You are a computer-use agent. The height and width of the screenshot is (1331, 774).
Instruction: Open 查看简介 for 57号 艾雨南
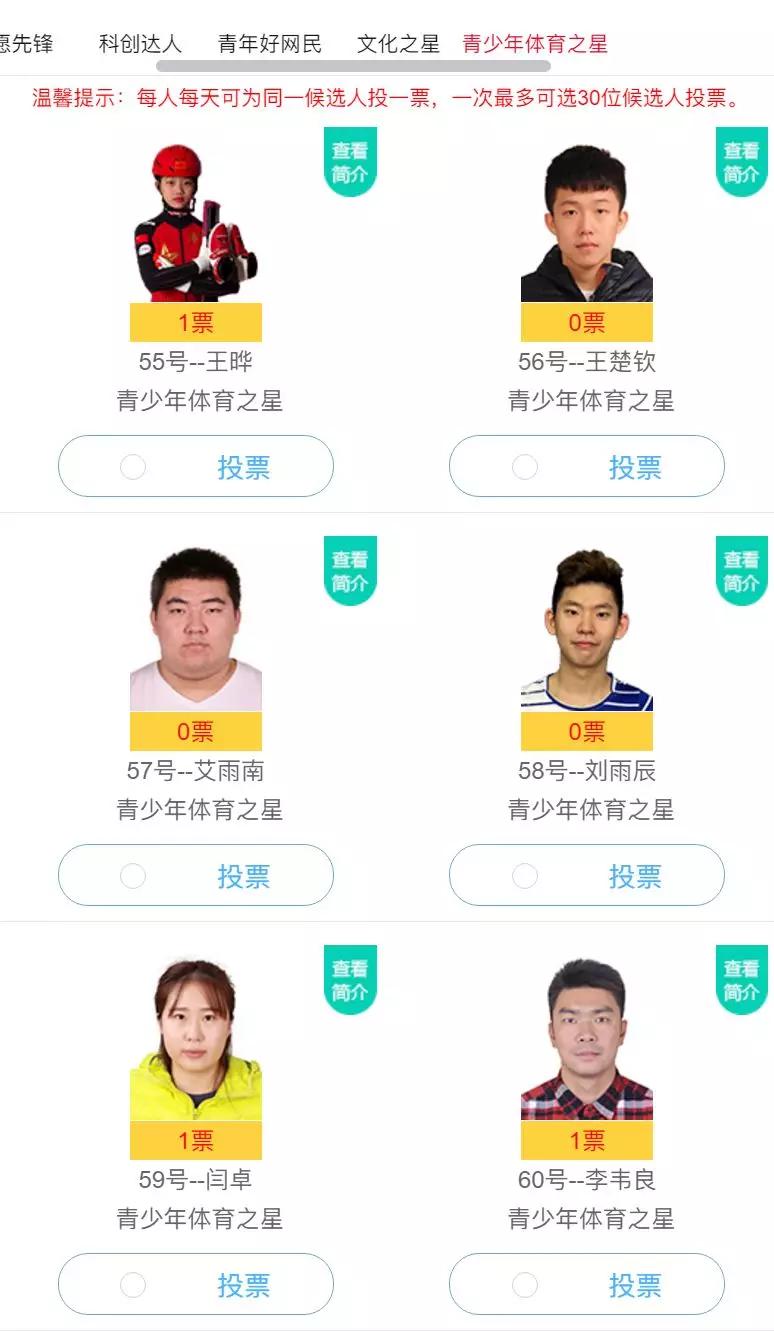[x=350, y=571]
